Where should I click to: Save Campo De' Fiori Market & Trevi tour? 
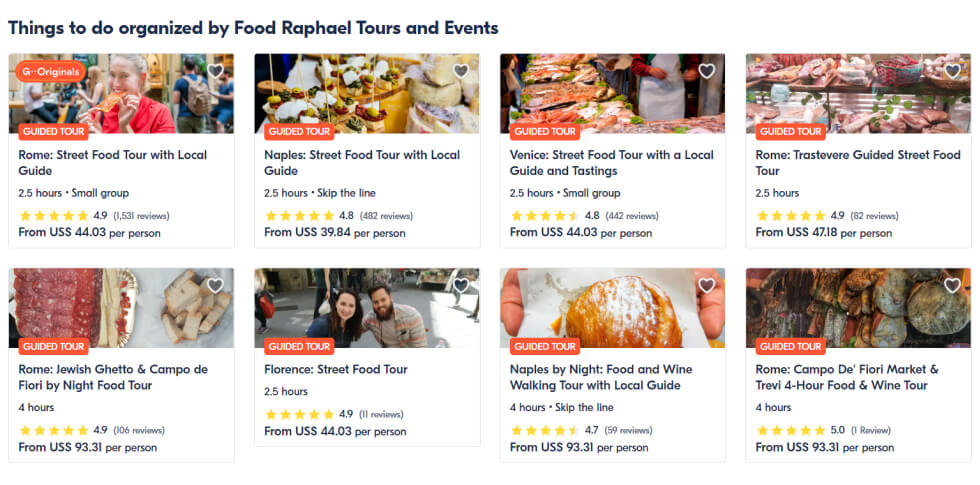[952, 286]
